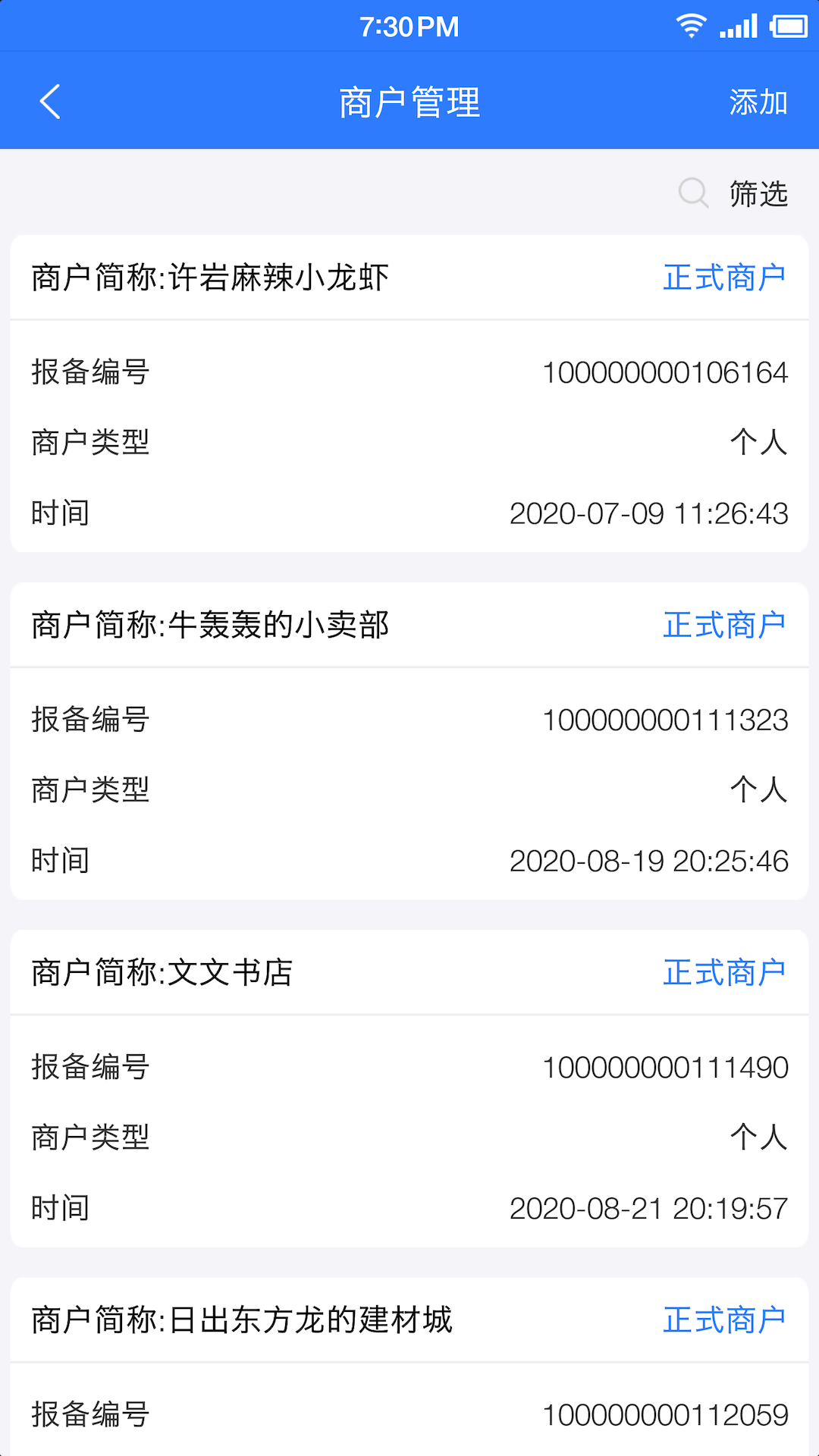This screenshot has width=819, height=1456.
Task: Select the 正式商户 label for 文文书店
Action: click(x=723, y=973)
